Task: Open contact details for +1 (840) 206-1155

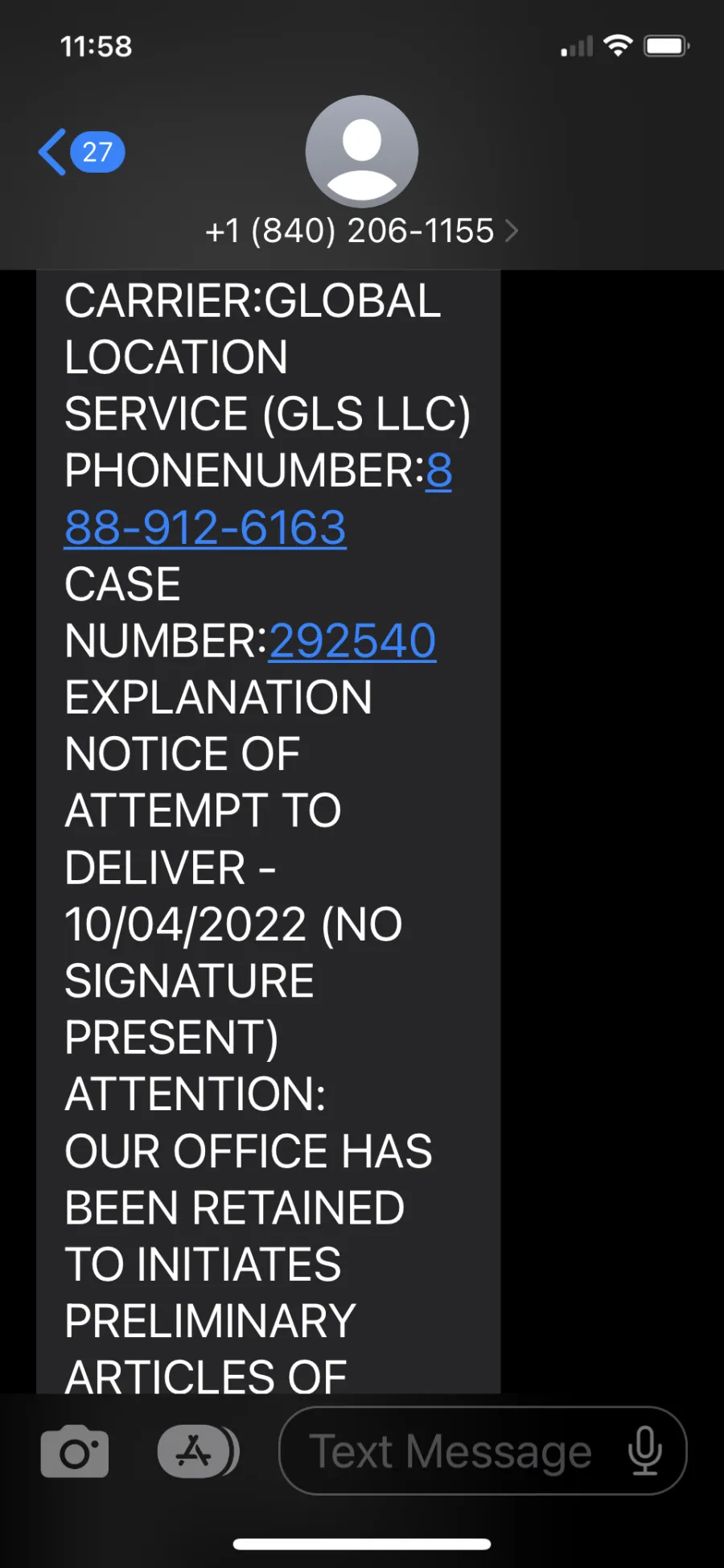Action: click(x=362, y=231)
